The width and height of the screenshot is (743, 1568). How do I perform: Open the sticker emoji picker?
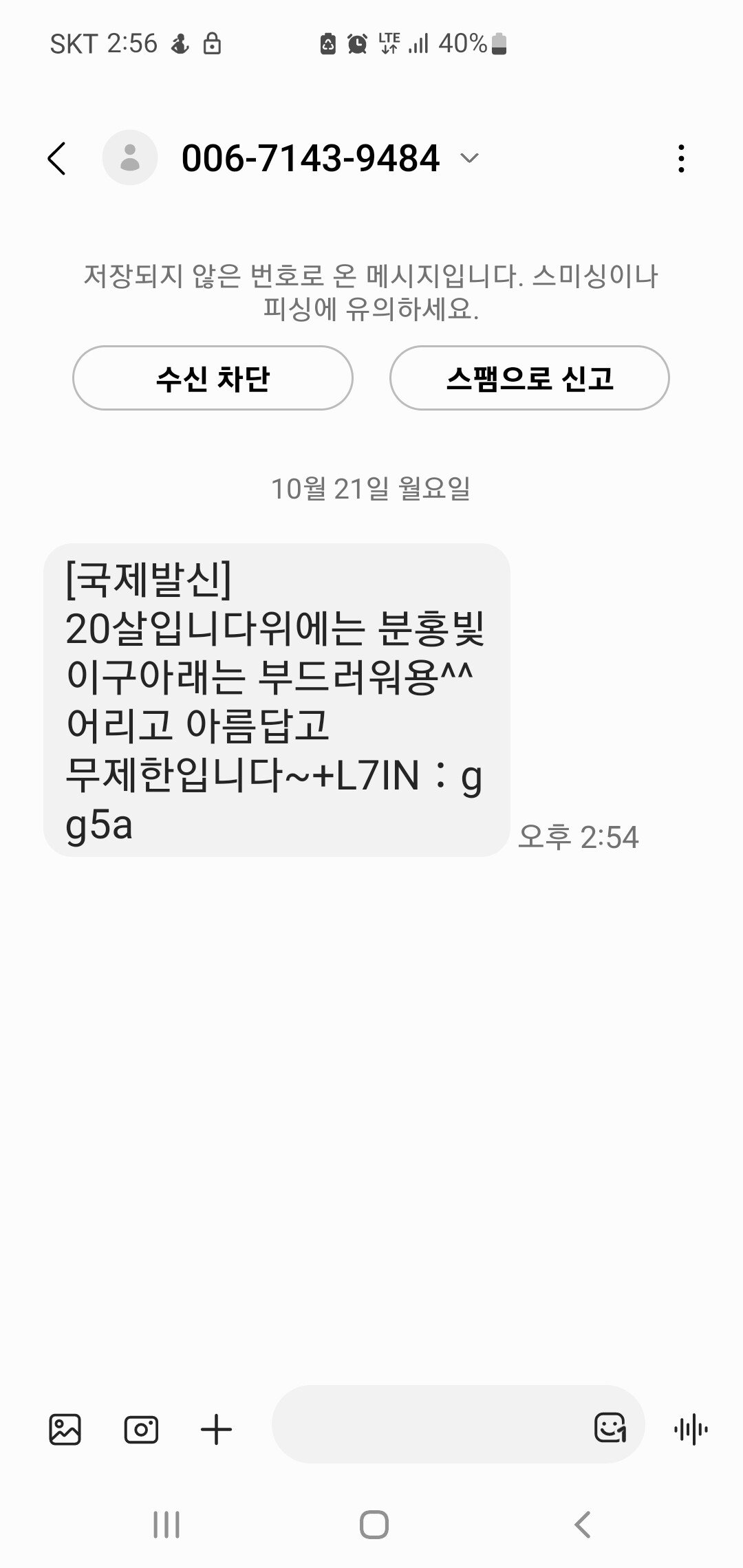tap(610, 1428)
